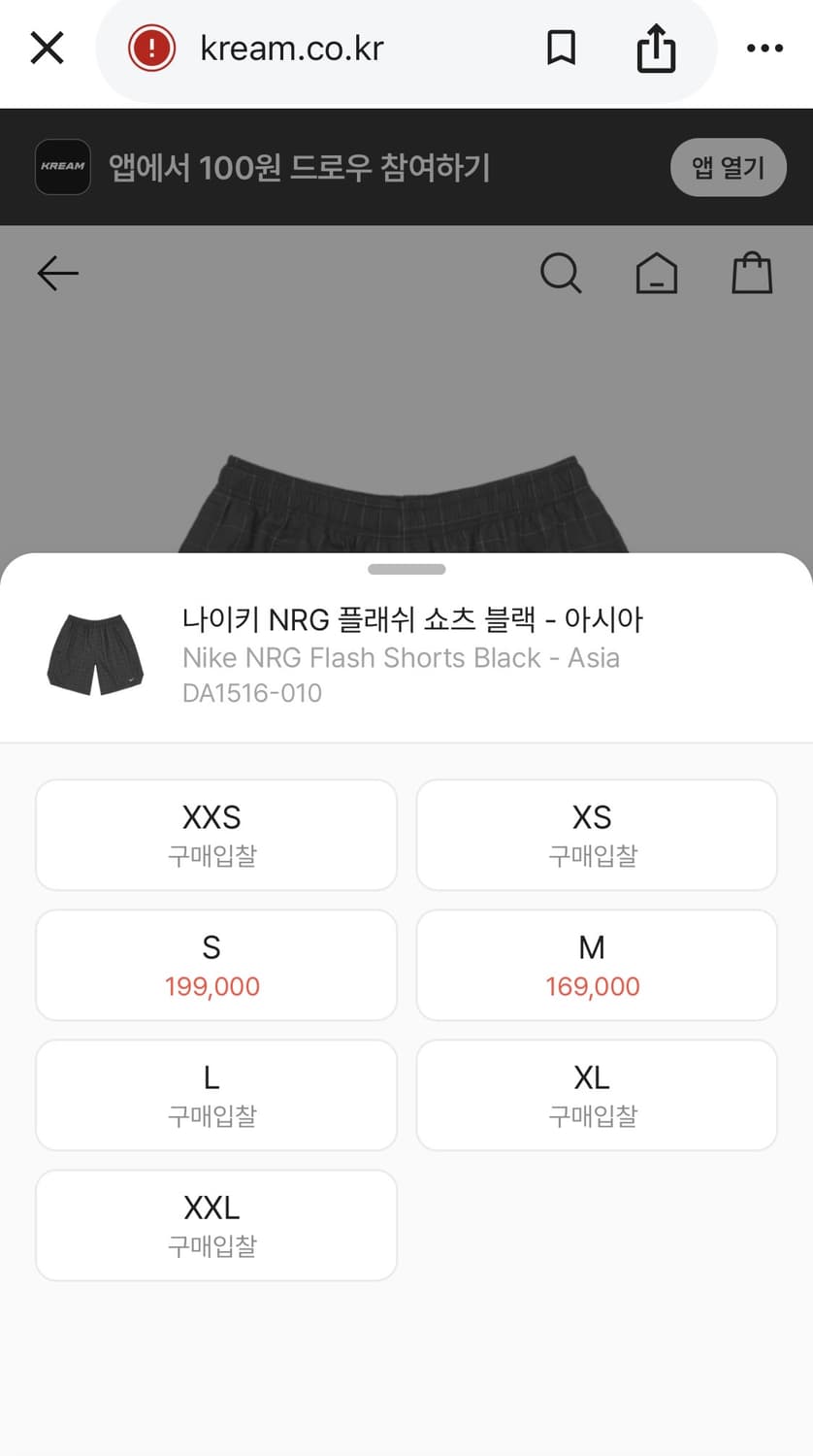Tap the security warning icon in the address bar

click(x=153, y=48)
